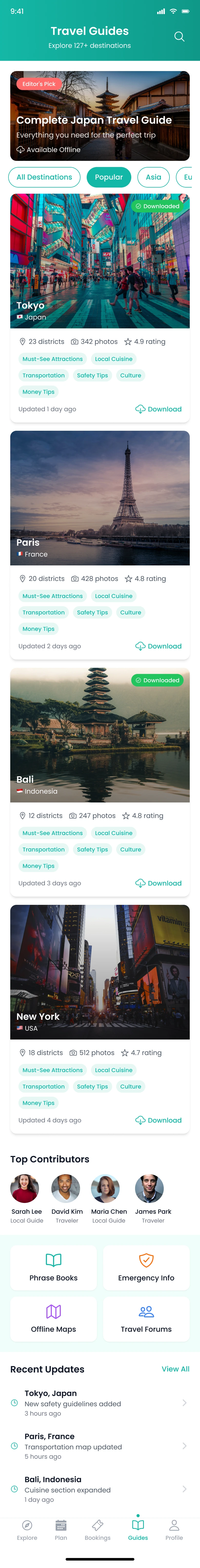Download the New York guide
Image resolution: width=200 pixels, height=1568 pixels.
coord(158,1120)
